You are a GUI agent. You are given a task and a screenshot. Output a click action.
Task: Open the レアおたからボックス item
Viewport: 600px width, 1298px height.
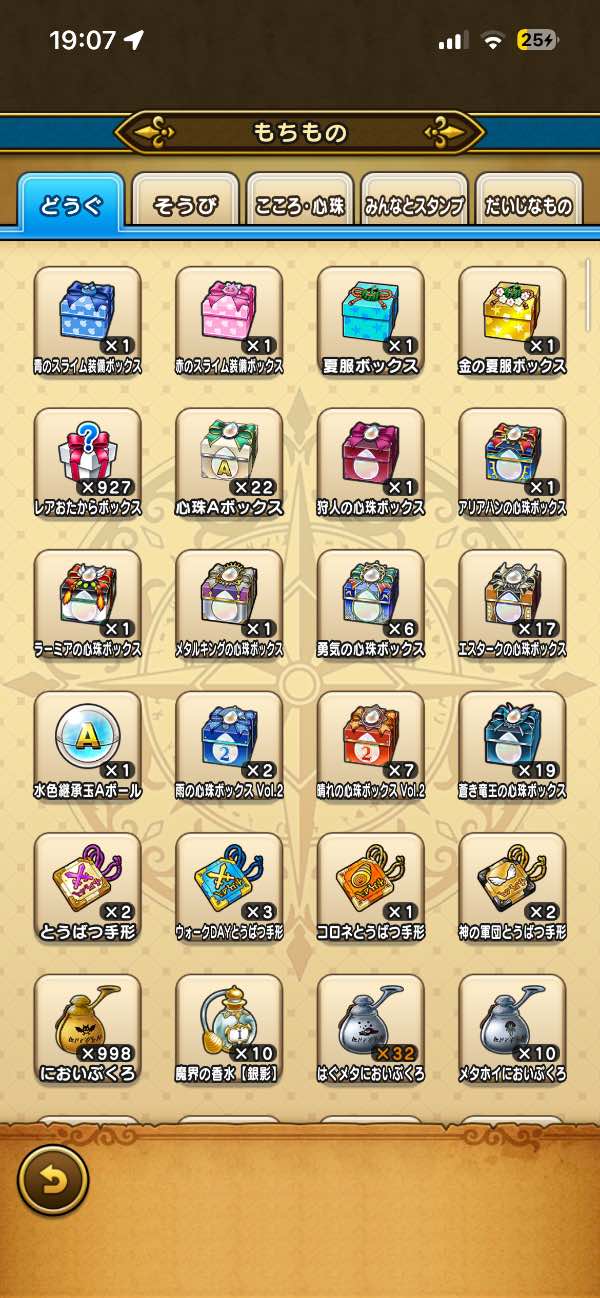coord(87,456)
